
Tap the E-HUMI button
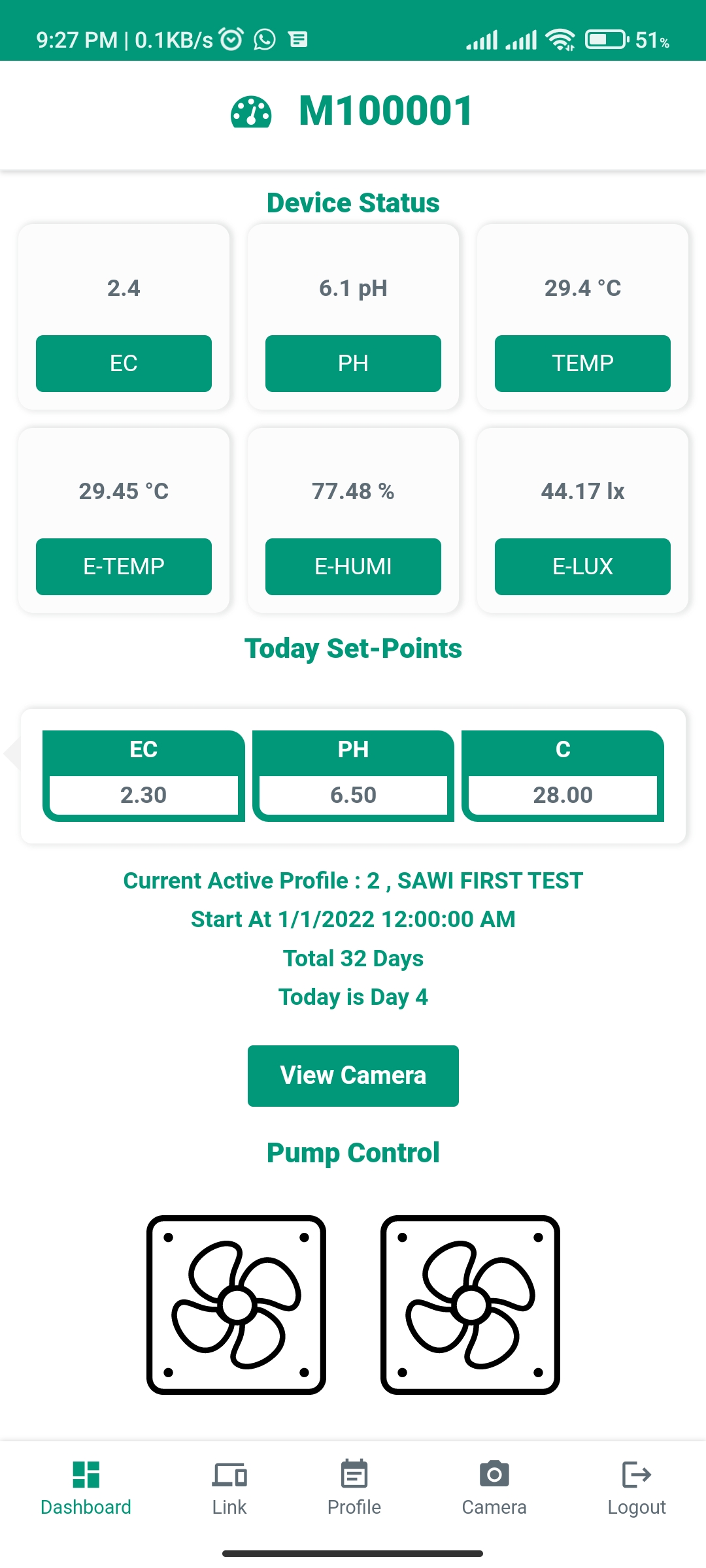coord(353,566)
